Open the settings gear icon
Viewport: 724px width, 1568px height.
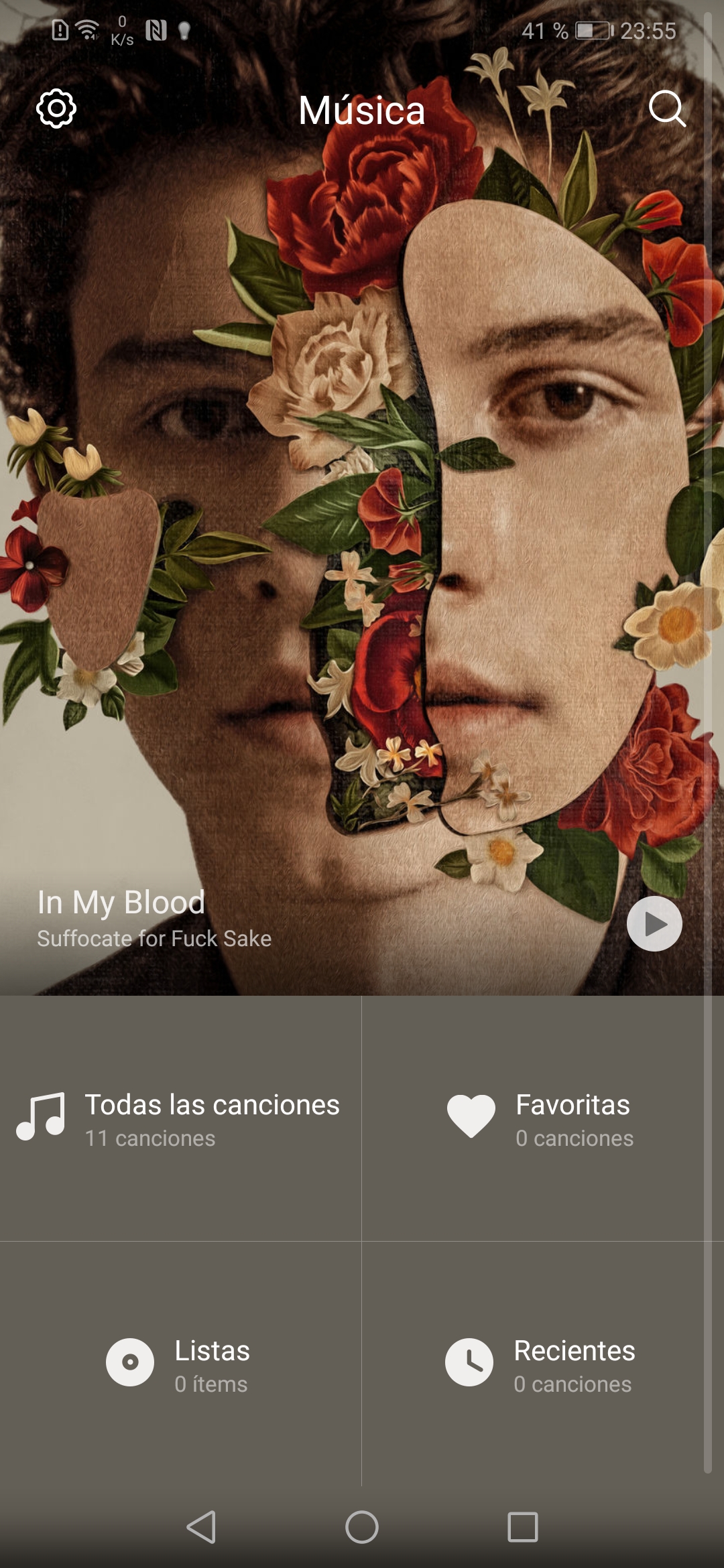click(x=56, y=109)
